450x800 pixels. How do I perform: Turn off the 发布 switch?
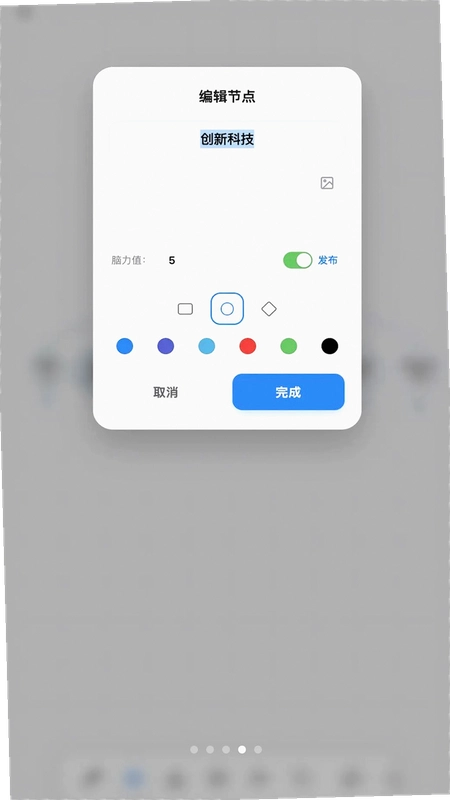[297, 260]
